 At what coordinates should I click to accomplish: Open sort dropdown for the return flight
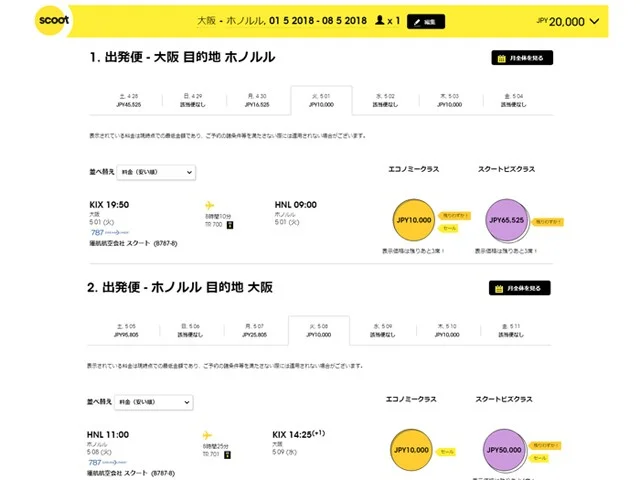155,402
